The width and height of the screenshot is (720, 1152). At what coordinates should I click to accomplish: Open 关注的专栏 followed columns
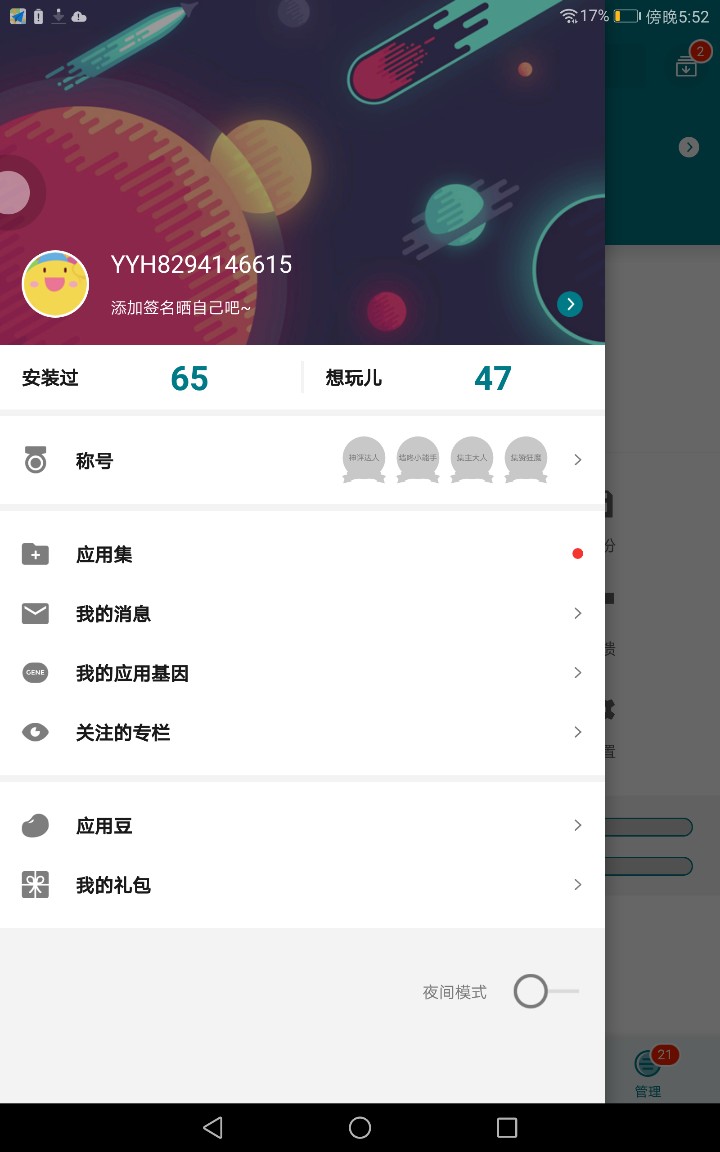coord(302,732)
